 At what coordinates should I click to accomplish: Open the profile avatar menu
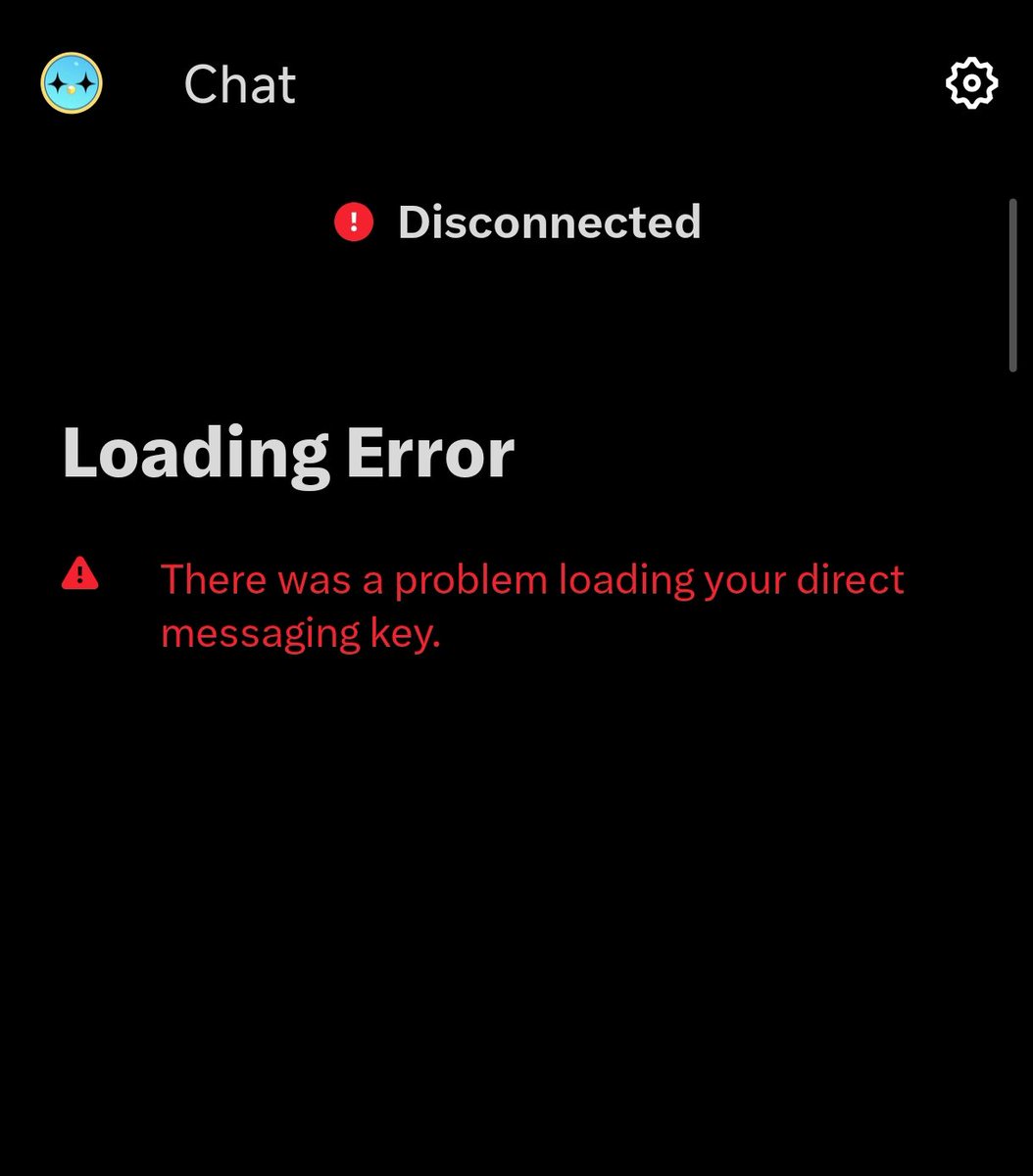[72, 83]
